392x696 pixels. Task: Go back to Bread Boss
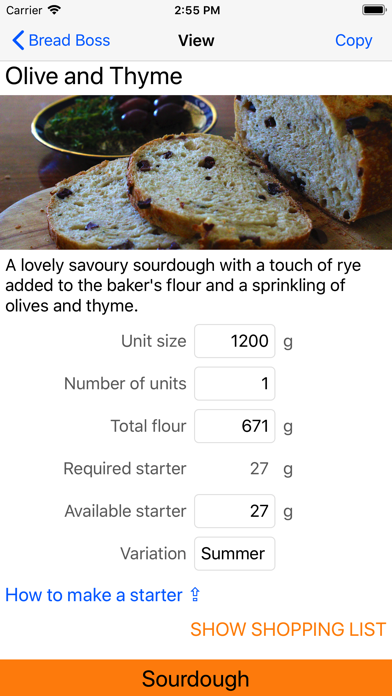[x=61, y=40]
